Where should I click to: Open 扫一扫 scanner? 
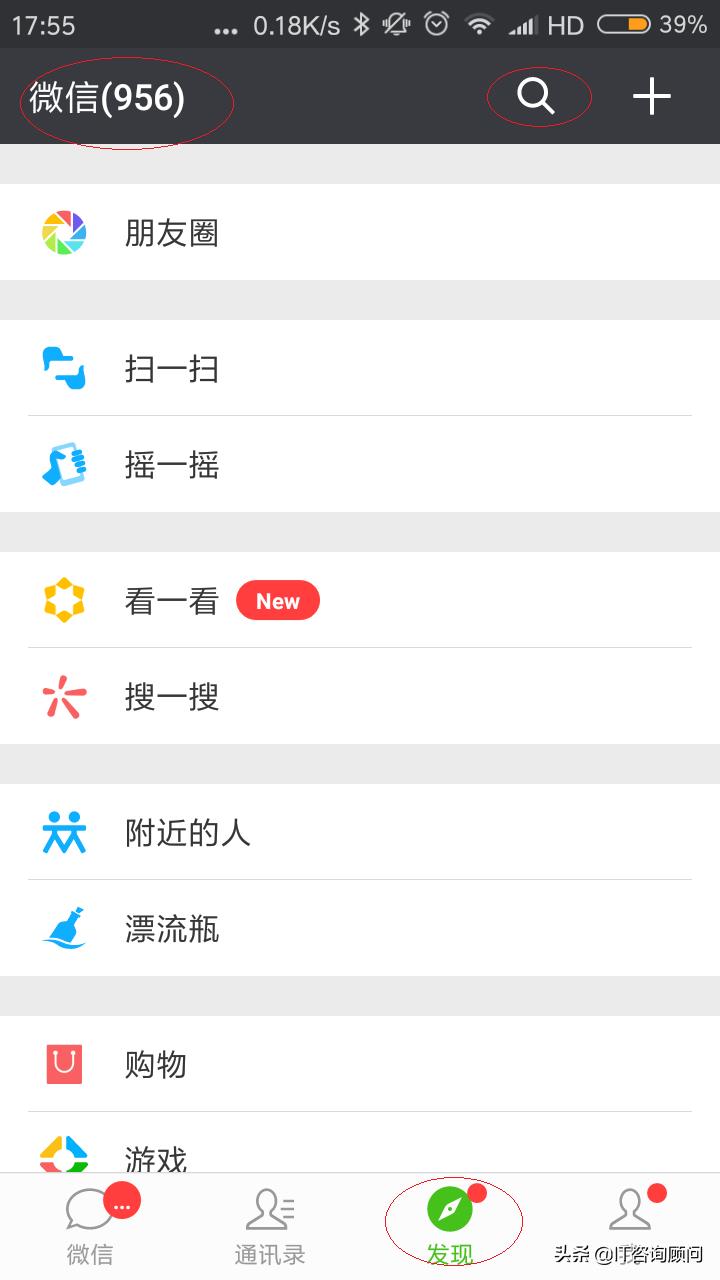tap(360, 368)
